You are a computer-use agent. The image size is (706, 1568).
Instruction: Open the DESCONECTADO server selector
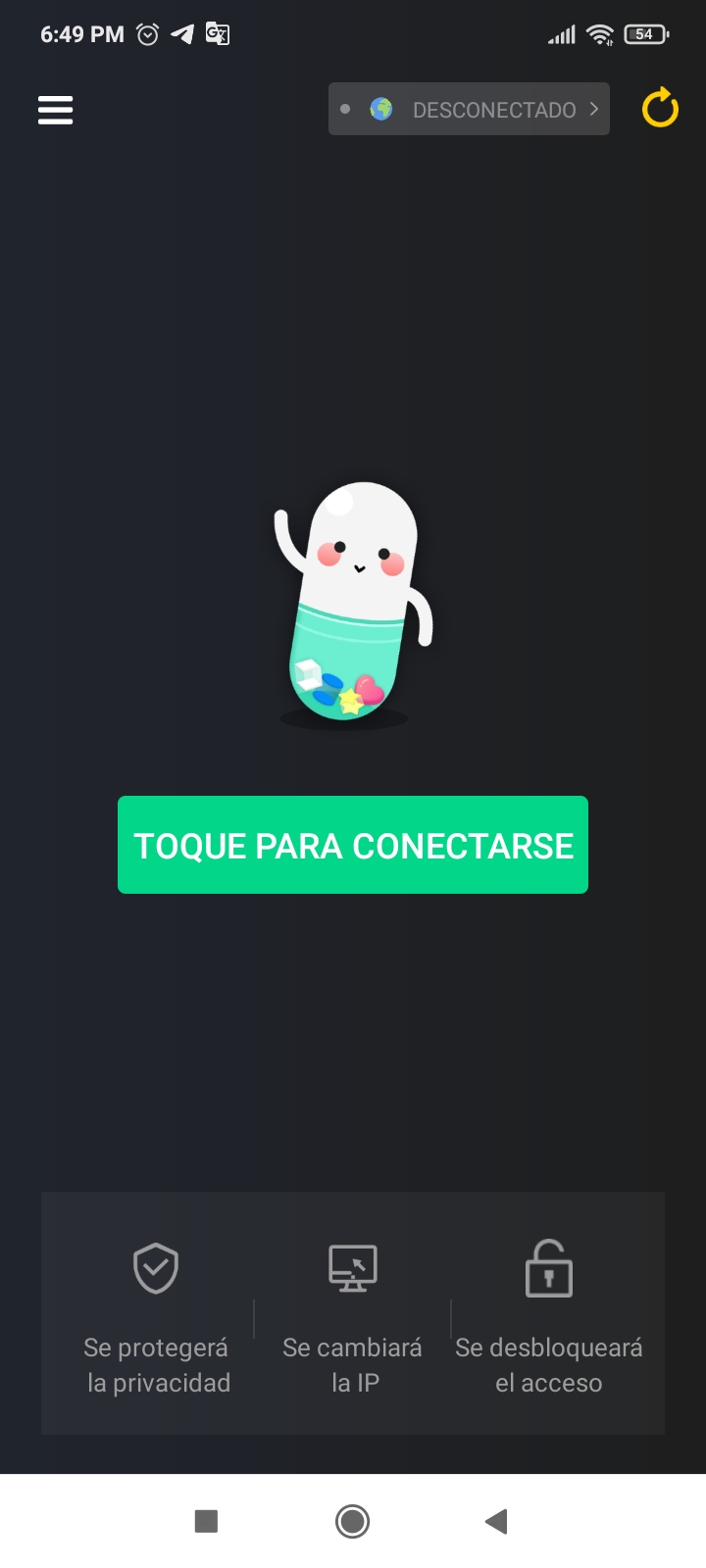pos(469,109)
